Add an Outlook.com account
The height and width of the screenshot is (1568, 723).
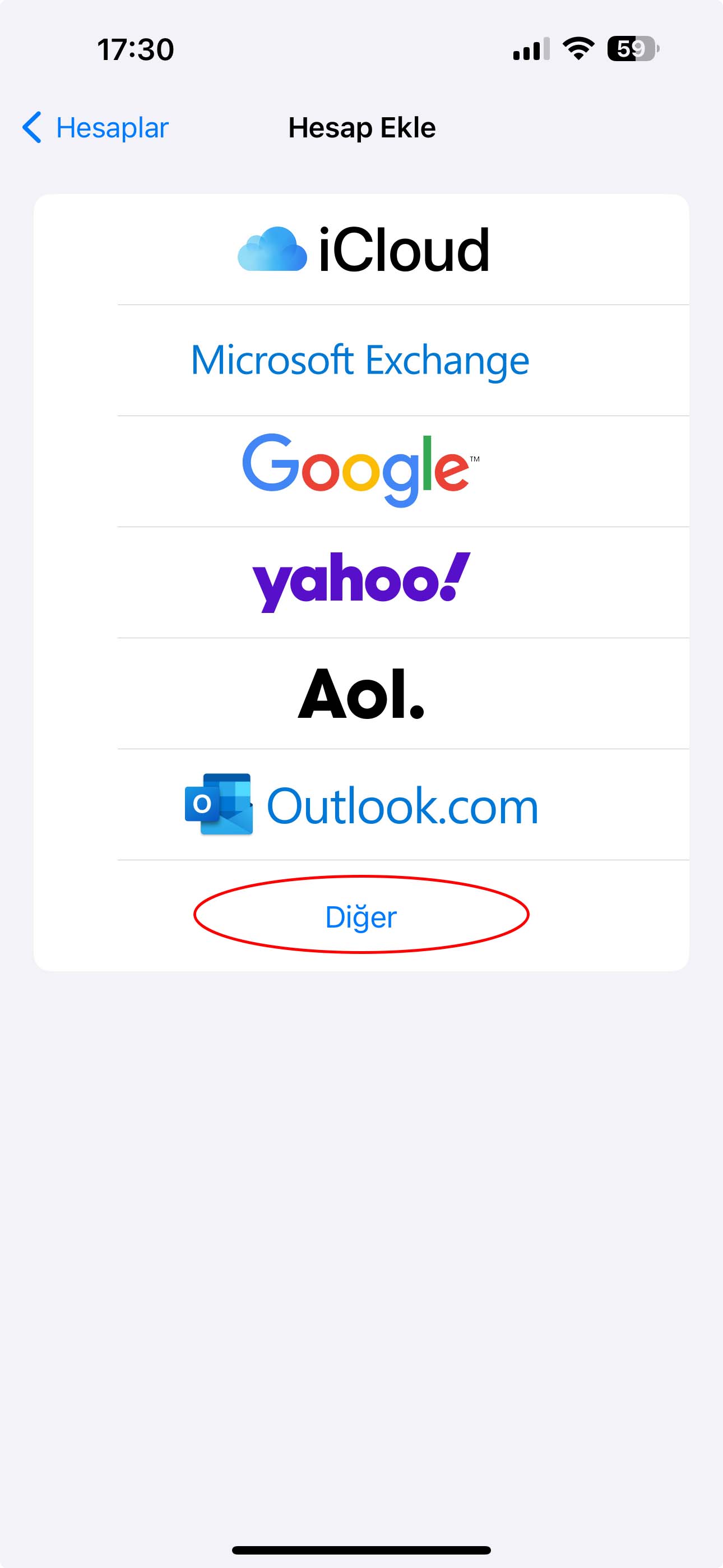click(361, 805)
